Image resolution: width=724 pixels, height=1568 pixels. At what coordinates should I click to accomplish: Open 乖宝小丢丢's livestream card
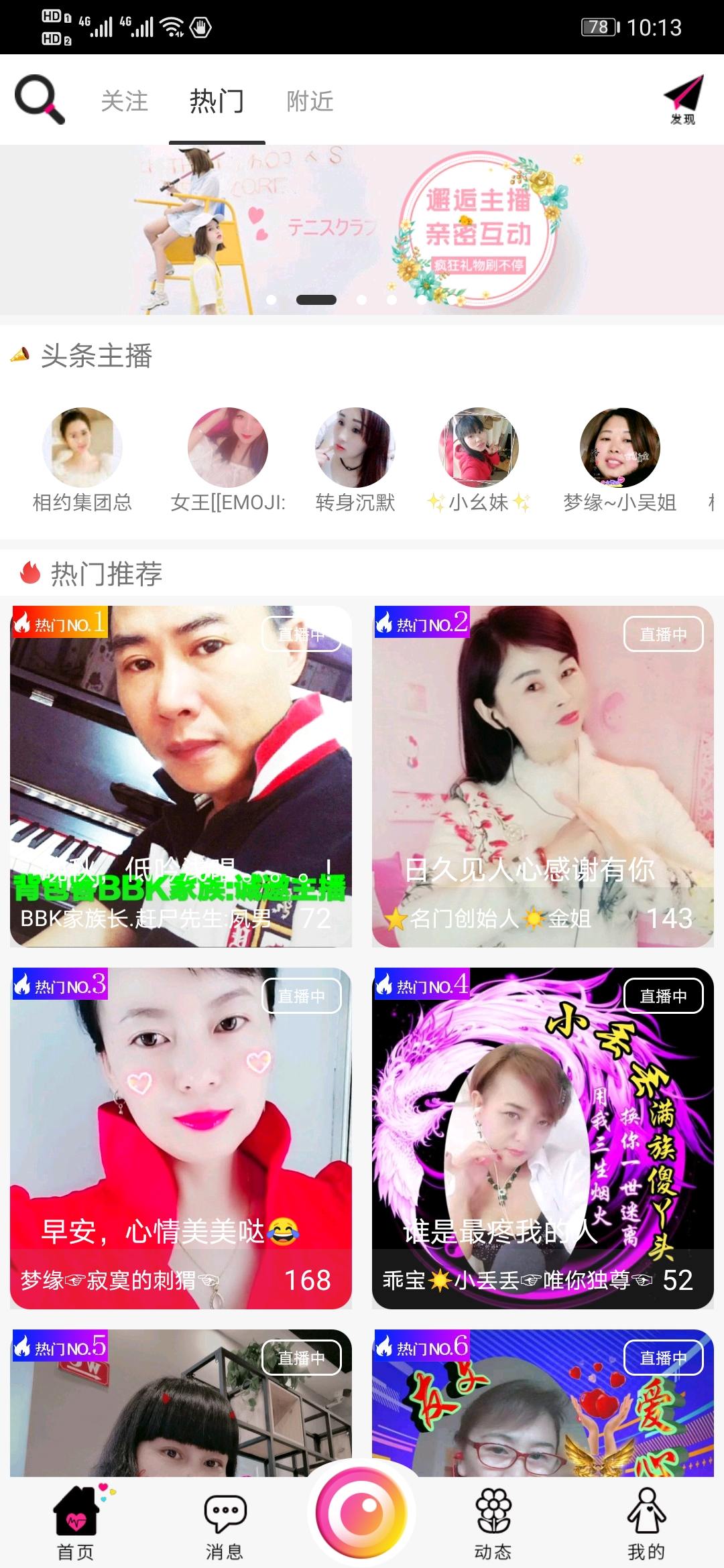(543, 1138)
